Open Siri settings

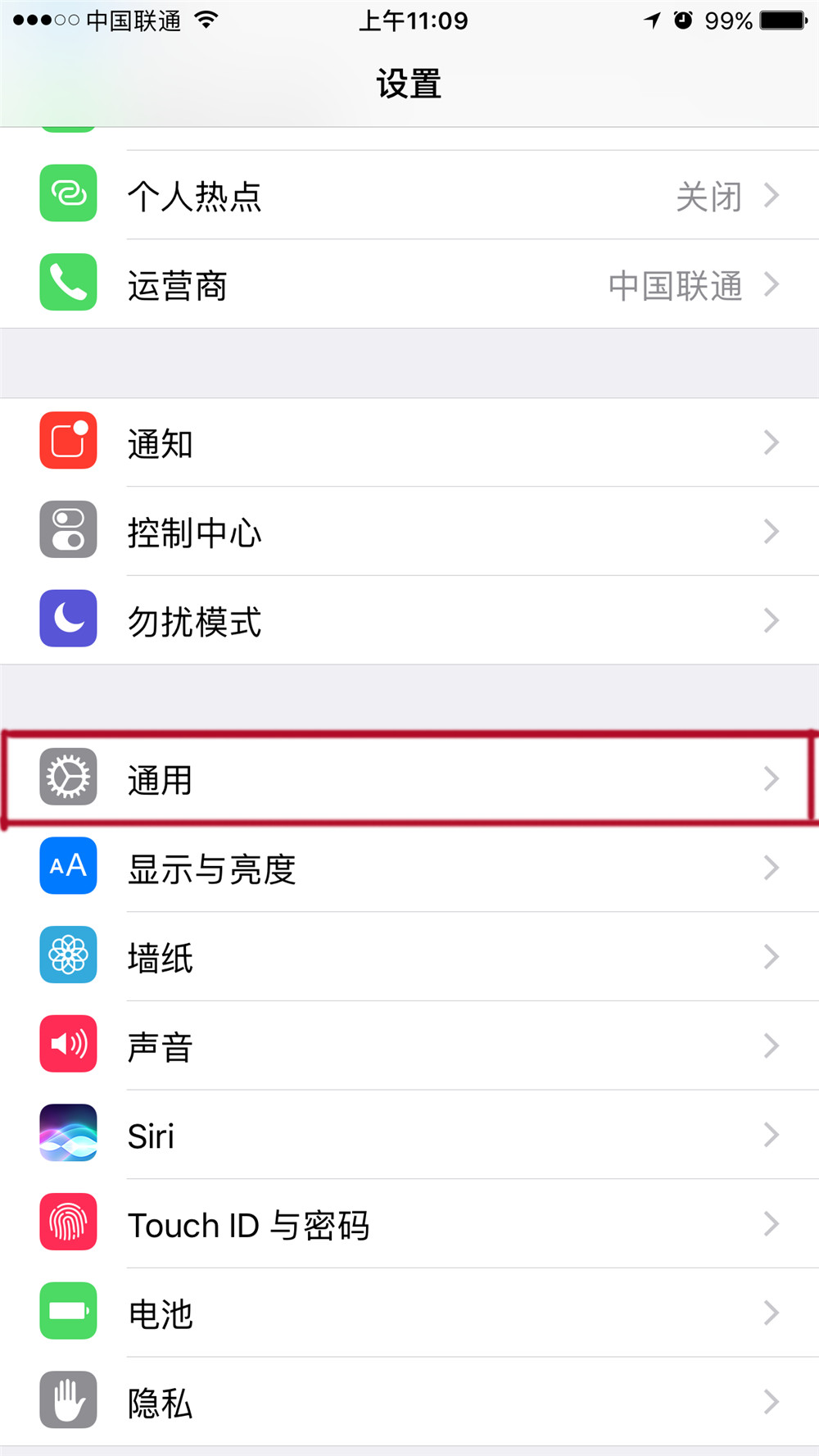[x=409, y=1135]
